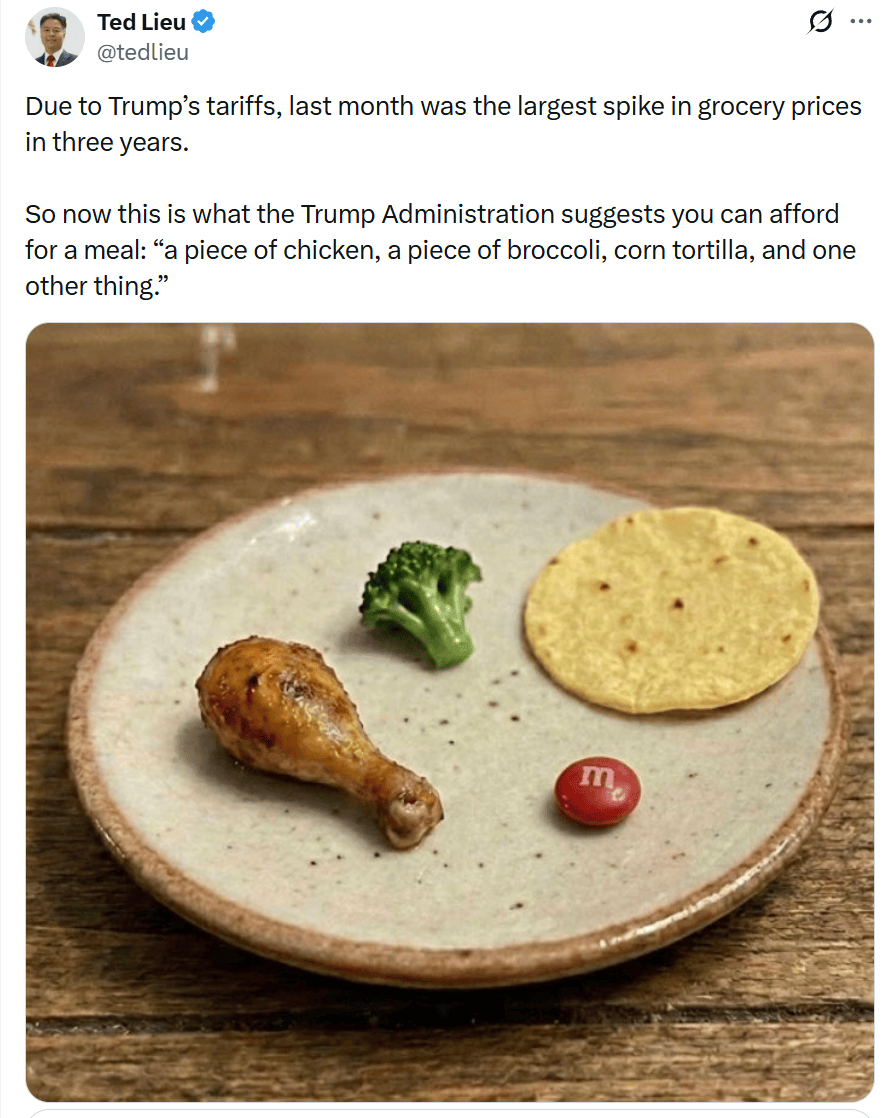The image size is (892, 1118).
Task: Open the Ted Lieu display name link
Action: [x=141, y=22]
